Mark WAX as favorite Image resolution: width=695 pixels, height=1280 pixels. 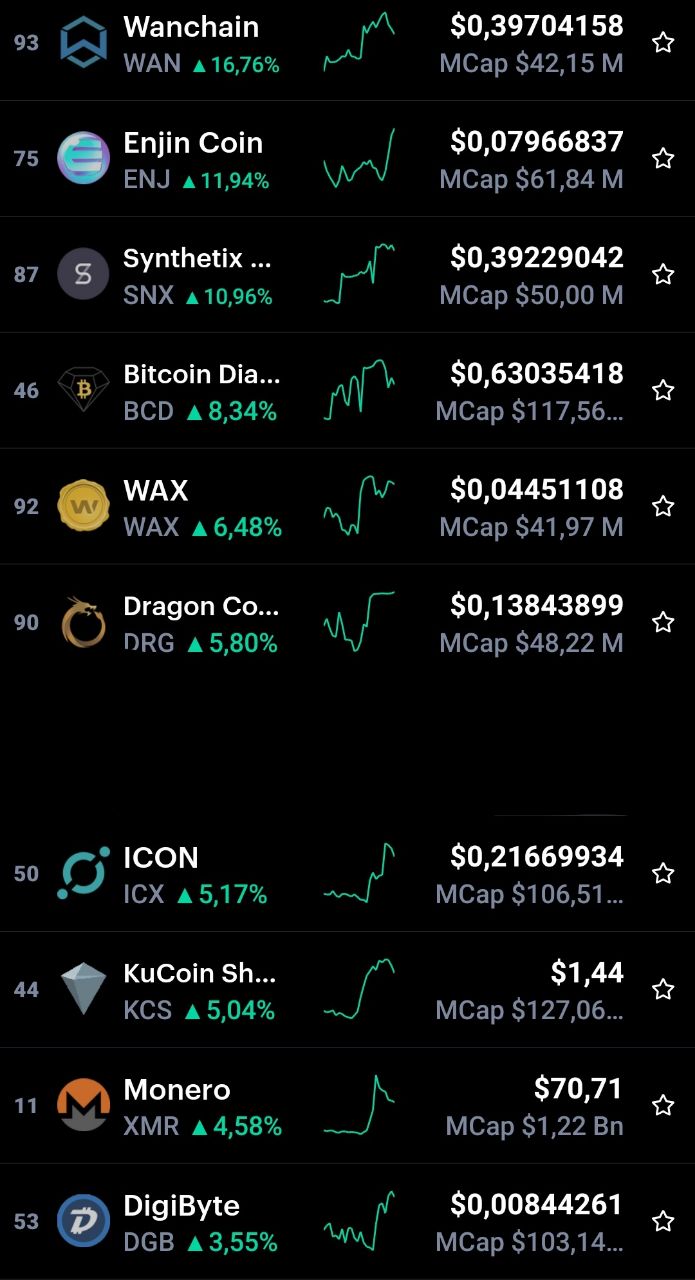tap(663, 506)
